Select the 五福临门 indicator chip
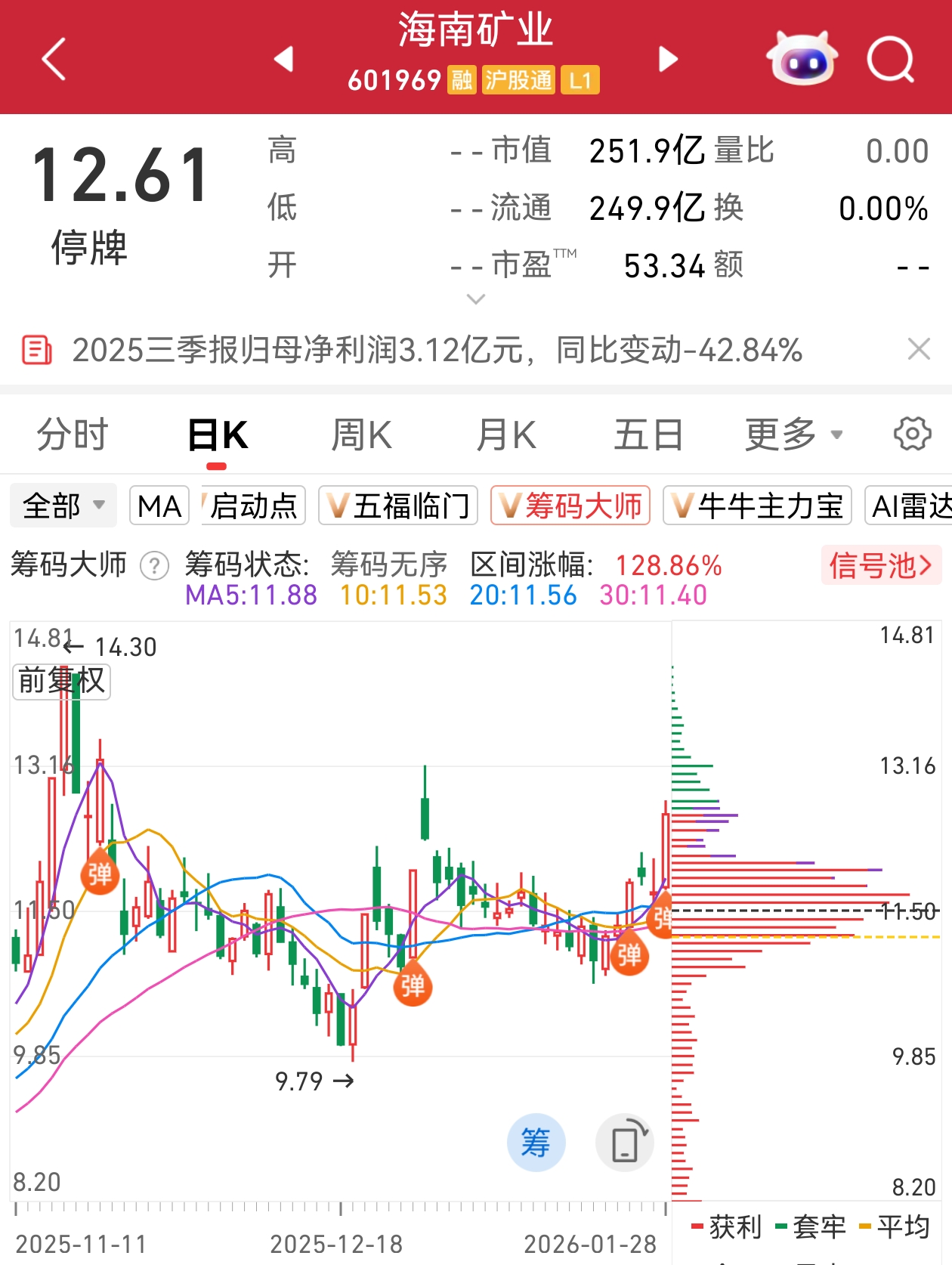952x1265 pixels. (398, 506)
